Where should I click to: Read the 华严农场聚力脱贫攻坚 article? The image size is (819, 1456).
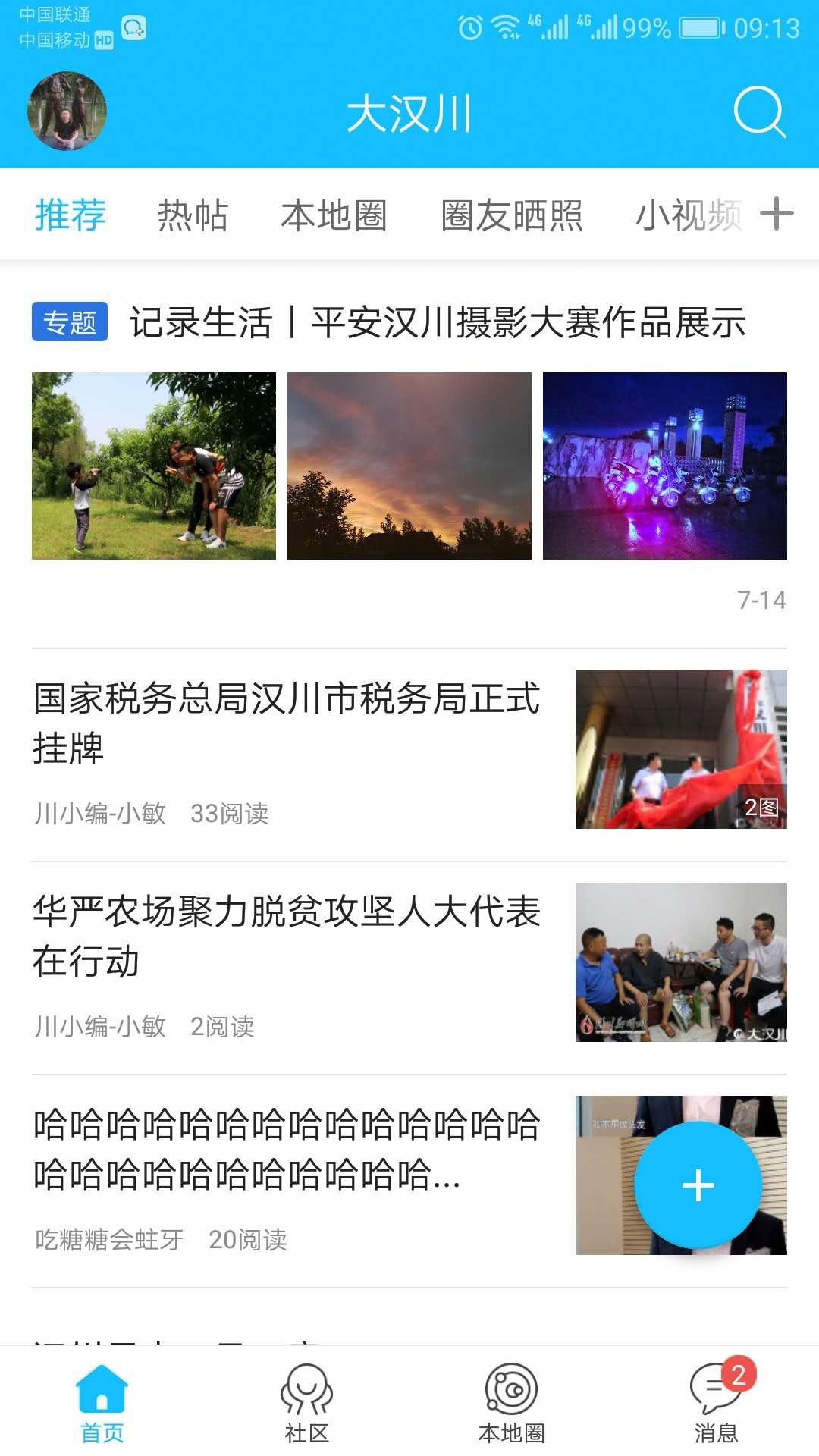pyautogui.click(x=287, y=936)
